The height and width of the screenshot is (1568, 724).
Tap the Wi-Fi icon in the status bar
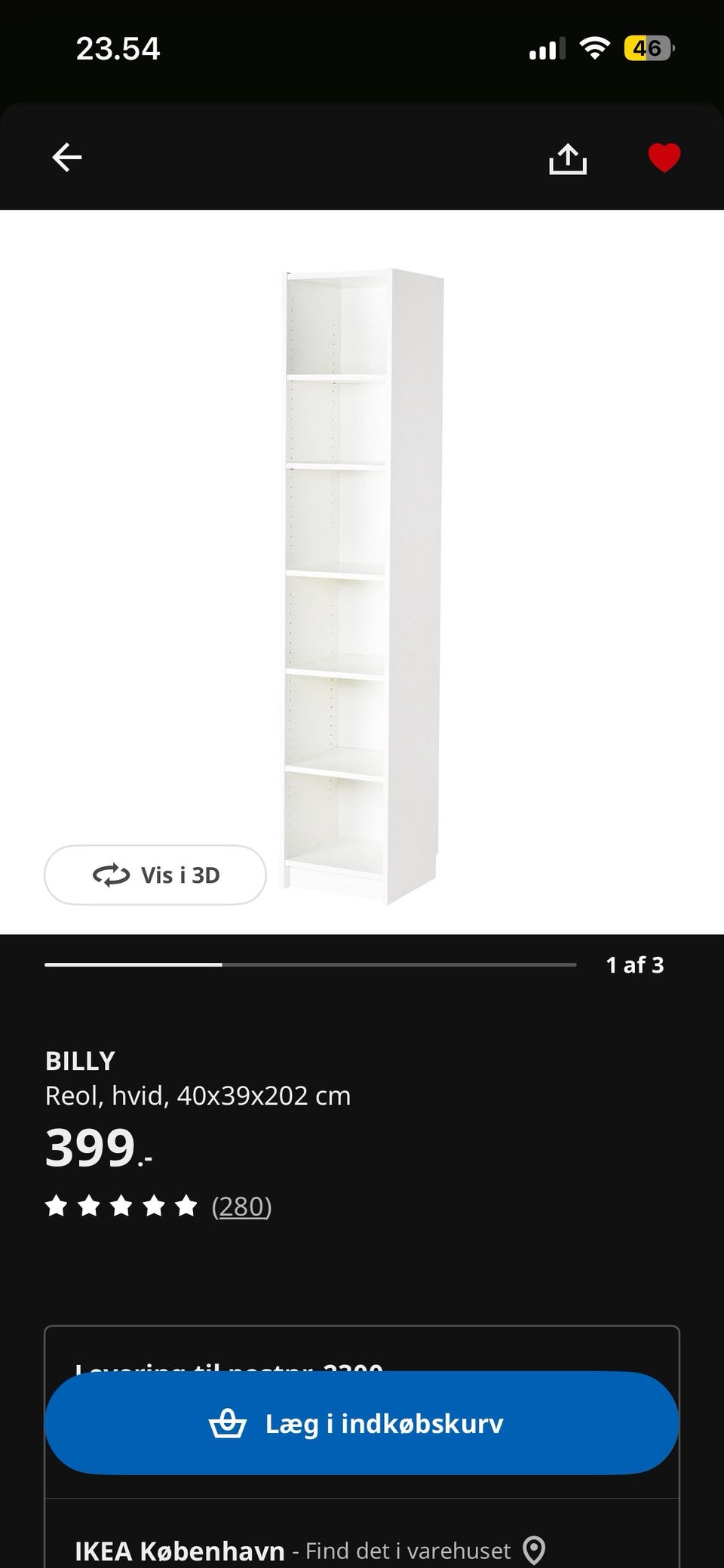pos(595,48)
